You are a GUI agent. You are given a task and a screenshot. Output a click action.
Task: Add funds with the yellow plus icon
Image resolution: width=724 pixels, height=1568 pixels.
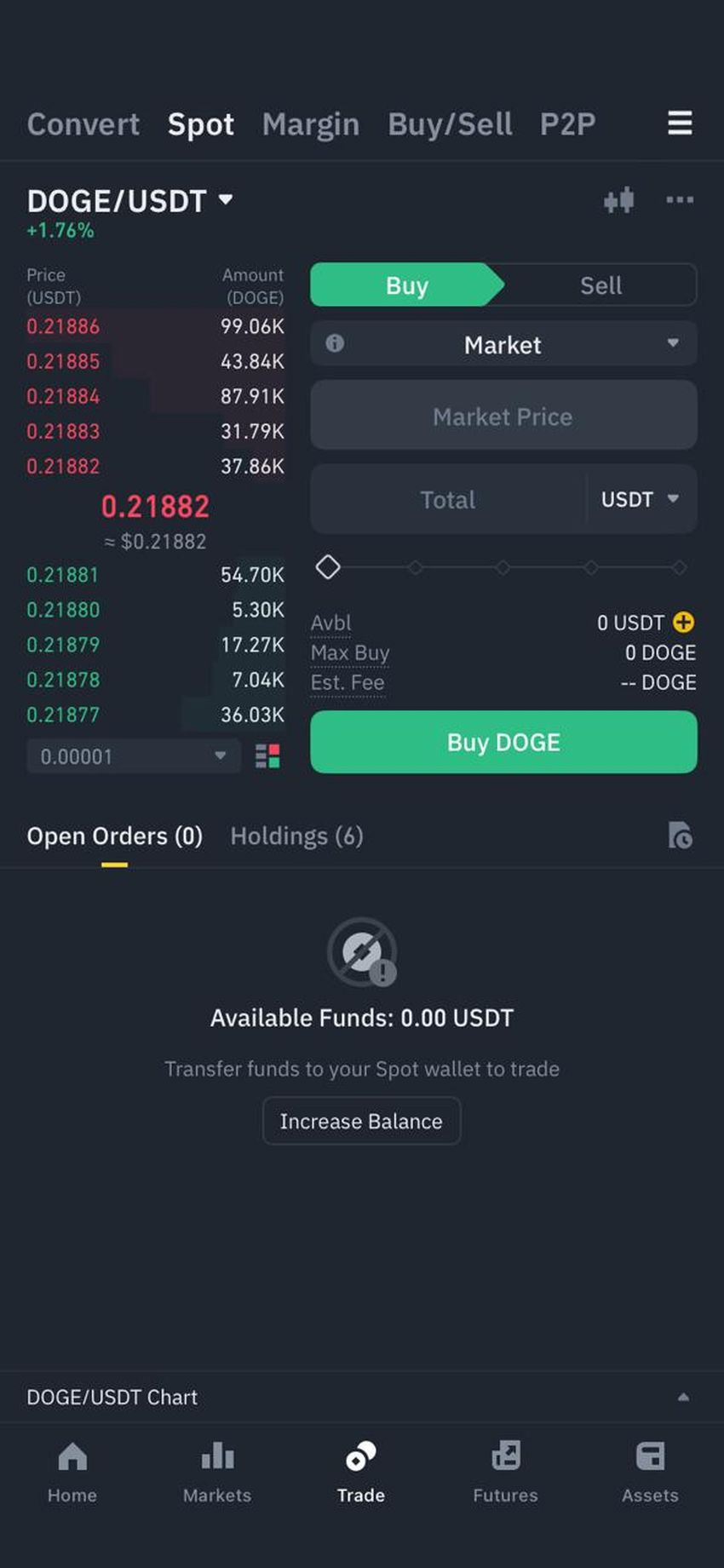tap(683, 623)
